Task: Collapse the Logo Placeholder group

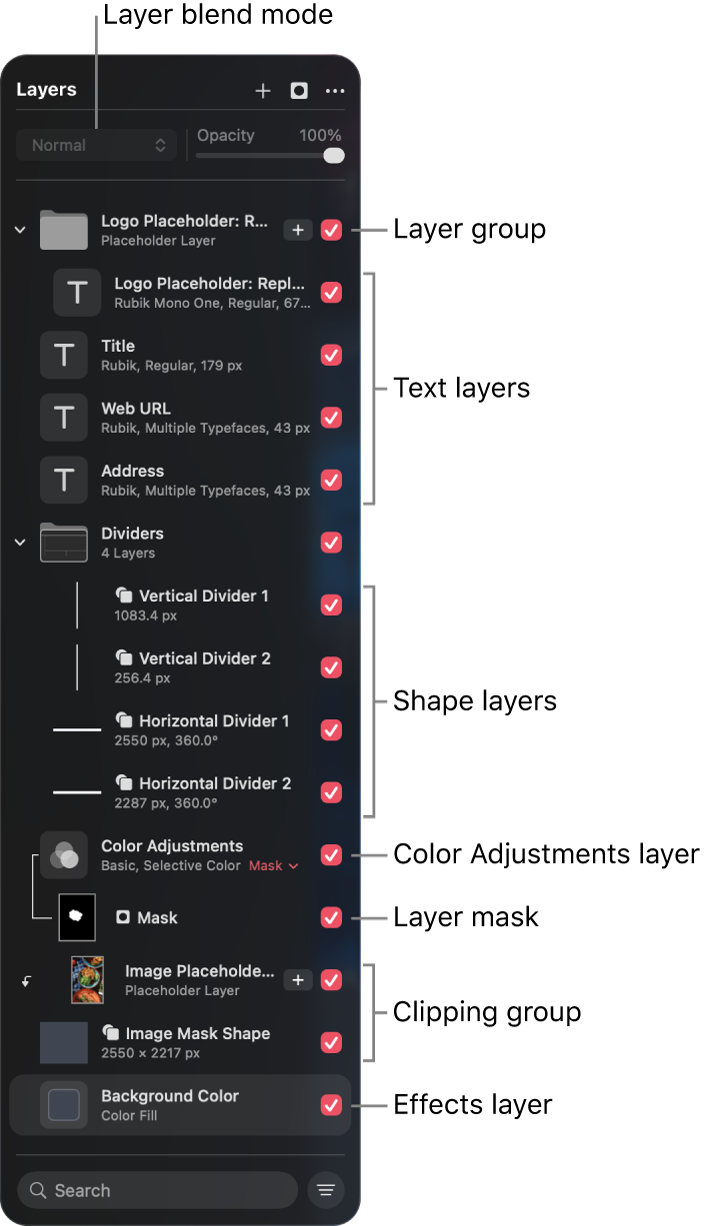Action: pos(20,230)
